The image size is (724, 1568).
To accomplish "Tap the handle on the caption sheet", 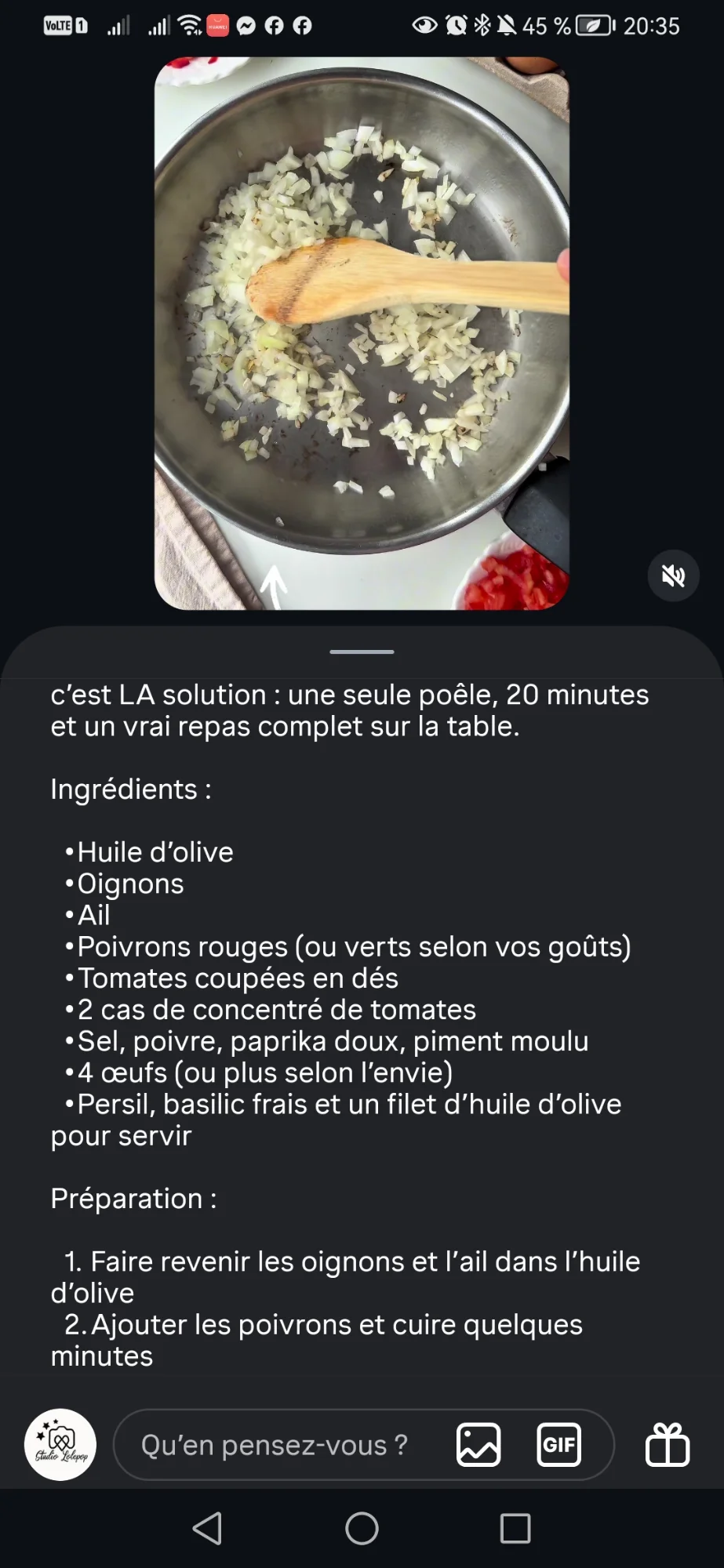I will coord(362,652).
